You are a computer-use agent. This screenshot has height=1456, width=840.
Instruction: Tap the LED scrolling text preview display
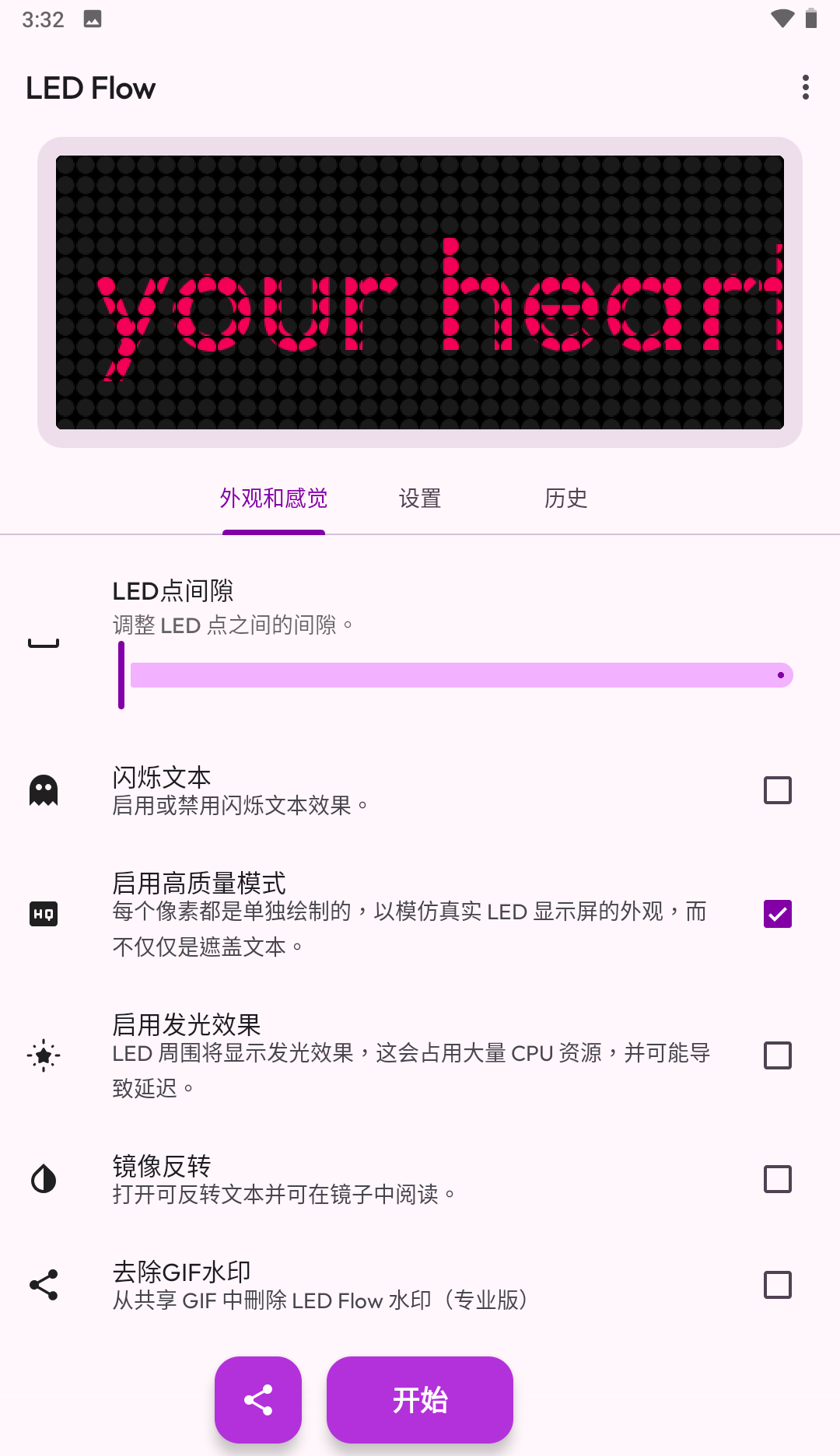tap(420, 292)
